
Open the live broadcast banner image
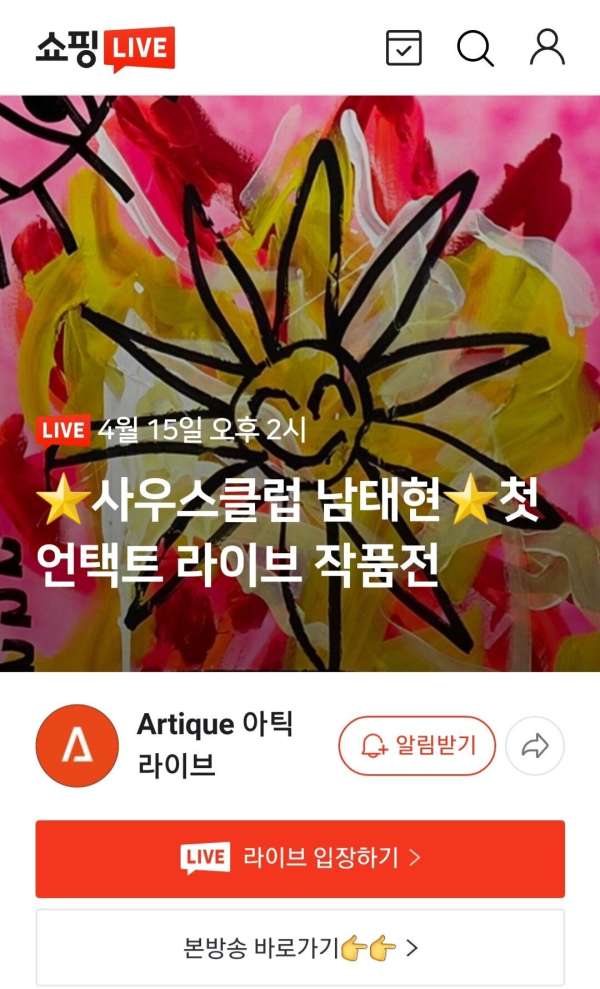click(x=300, y=300)
